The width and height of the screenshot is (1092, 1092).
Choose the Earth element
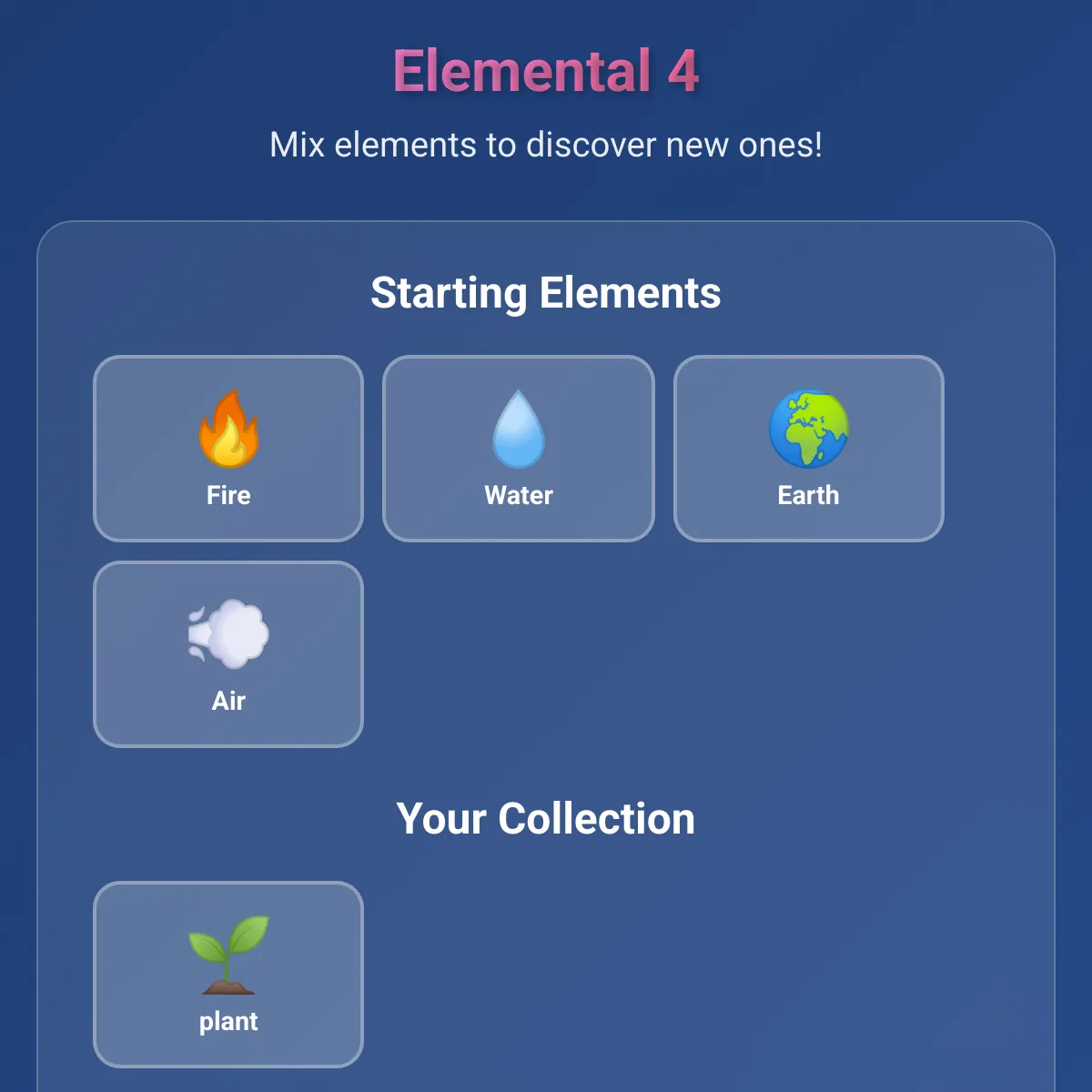[808, 449]
